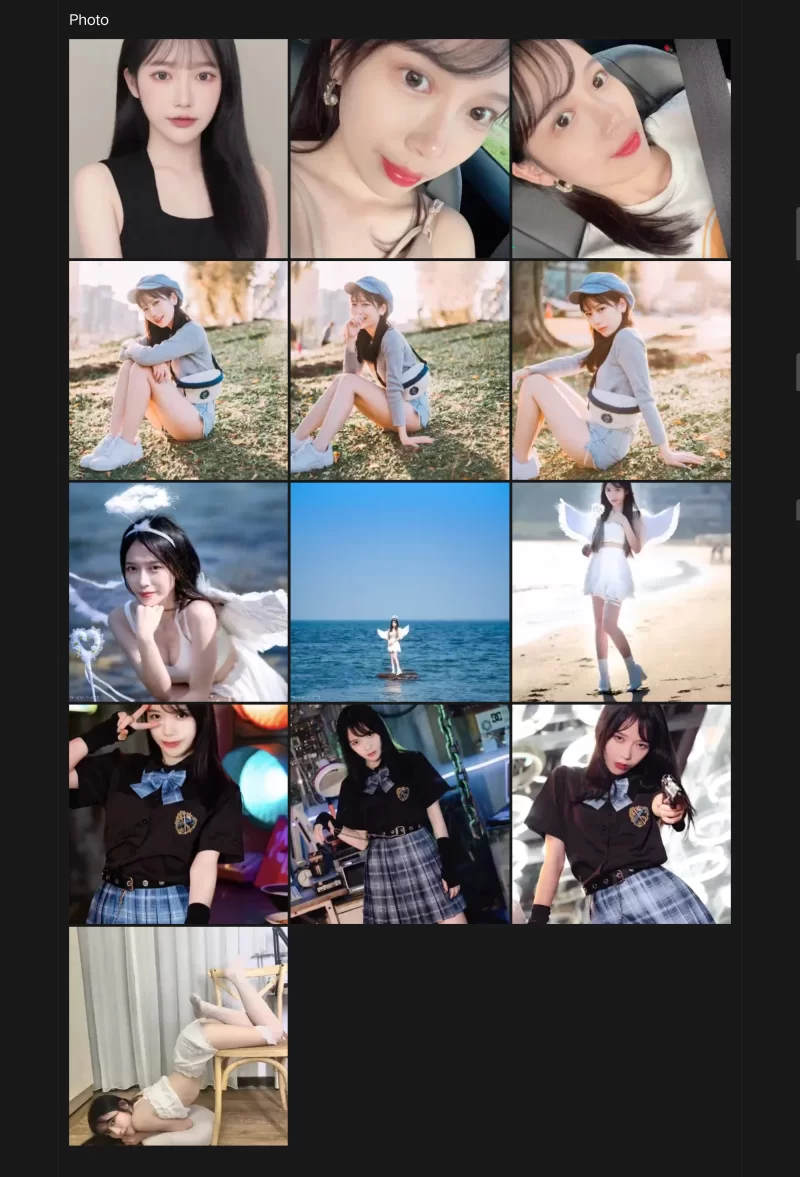
Task: View the uniform photo with the hanging chain
Action: tap(399, 814)
